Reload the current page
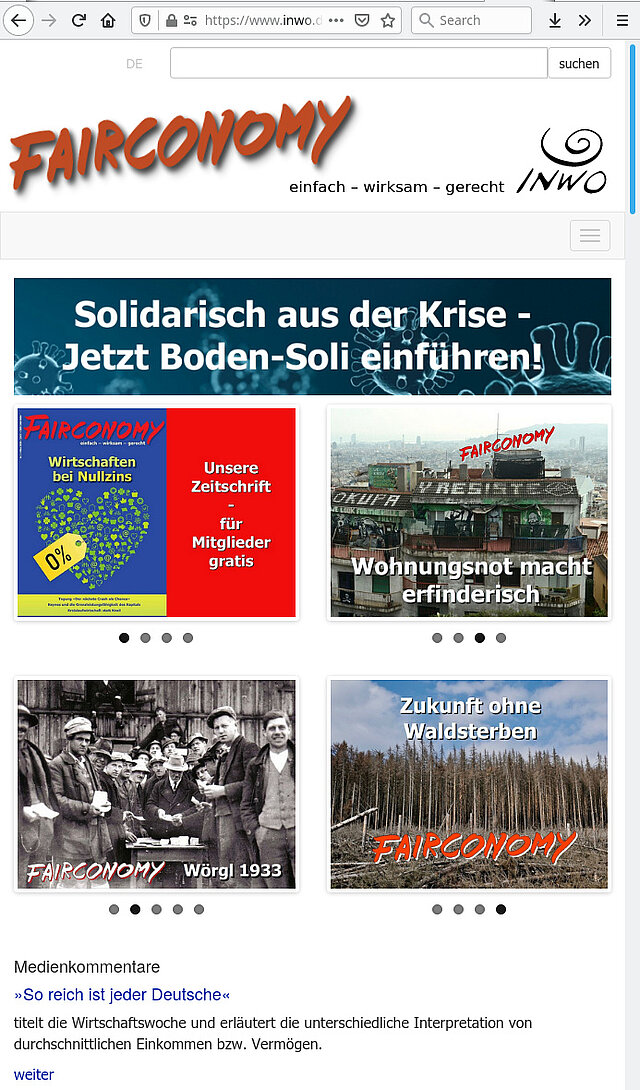The image size is (640, 1090). (78, 20)
